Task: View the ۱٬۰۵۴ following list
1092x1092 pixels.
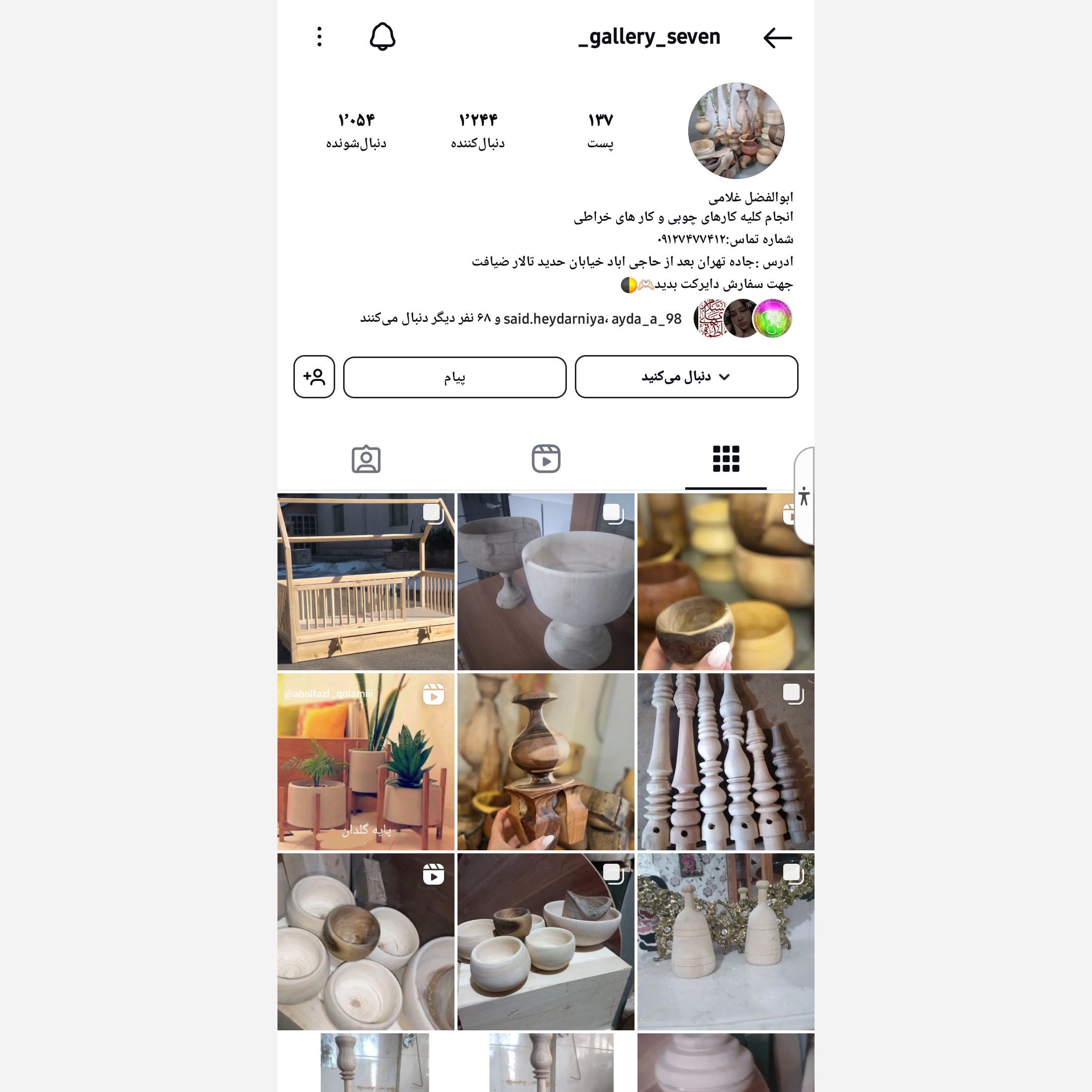Action: pos(356,130)
